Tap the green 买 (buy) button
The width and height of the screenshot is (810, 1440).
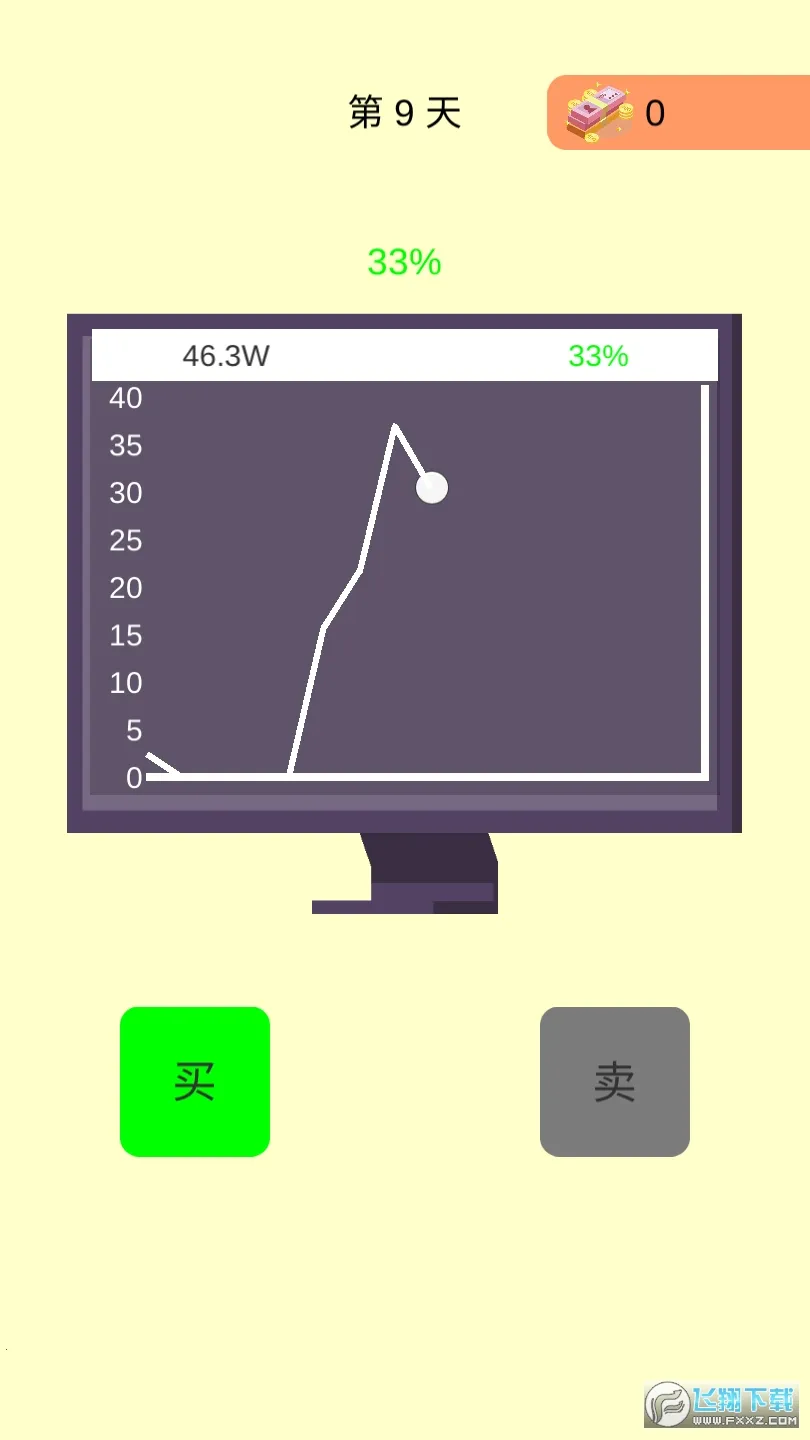coord(195,1081)
